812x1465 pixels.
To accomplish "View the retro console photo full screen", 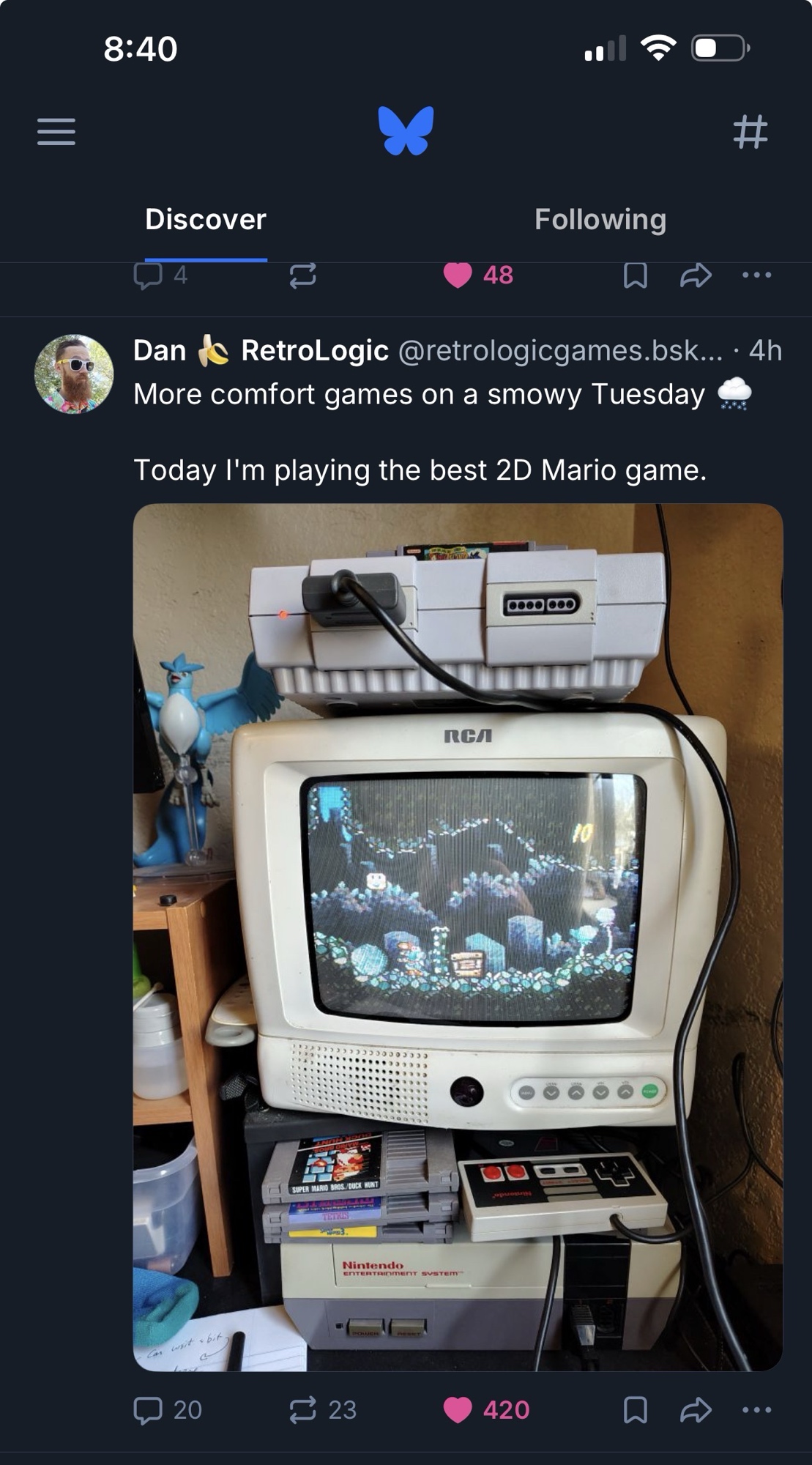I will coord(458,936).
